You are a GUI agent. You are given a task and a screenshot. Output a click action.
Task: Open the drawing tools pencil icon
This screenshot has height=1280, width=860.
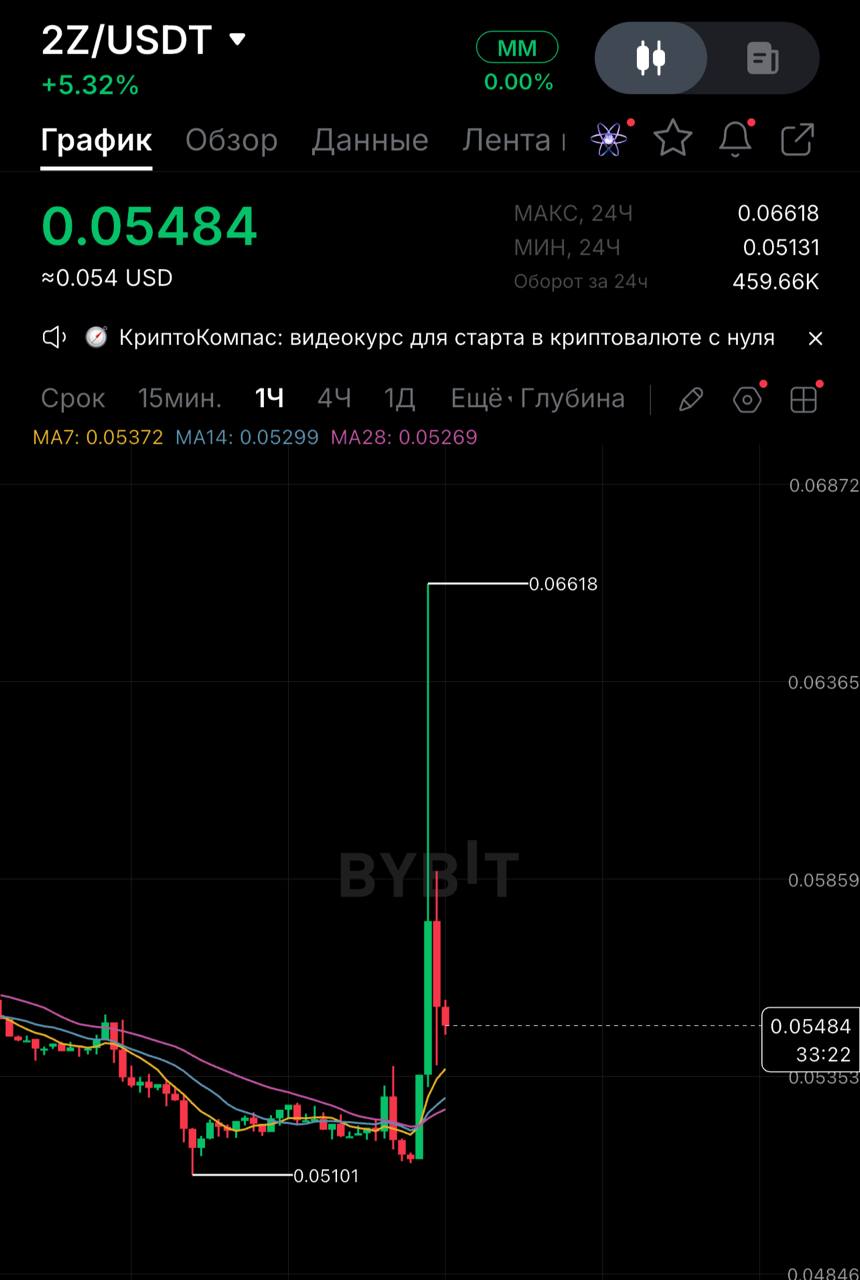pos(690,400)
